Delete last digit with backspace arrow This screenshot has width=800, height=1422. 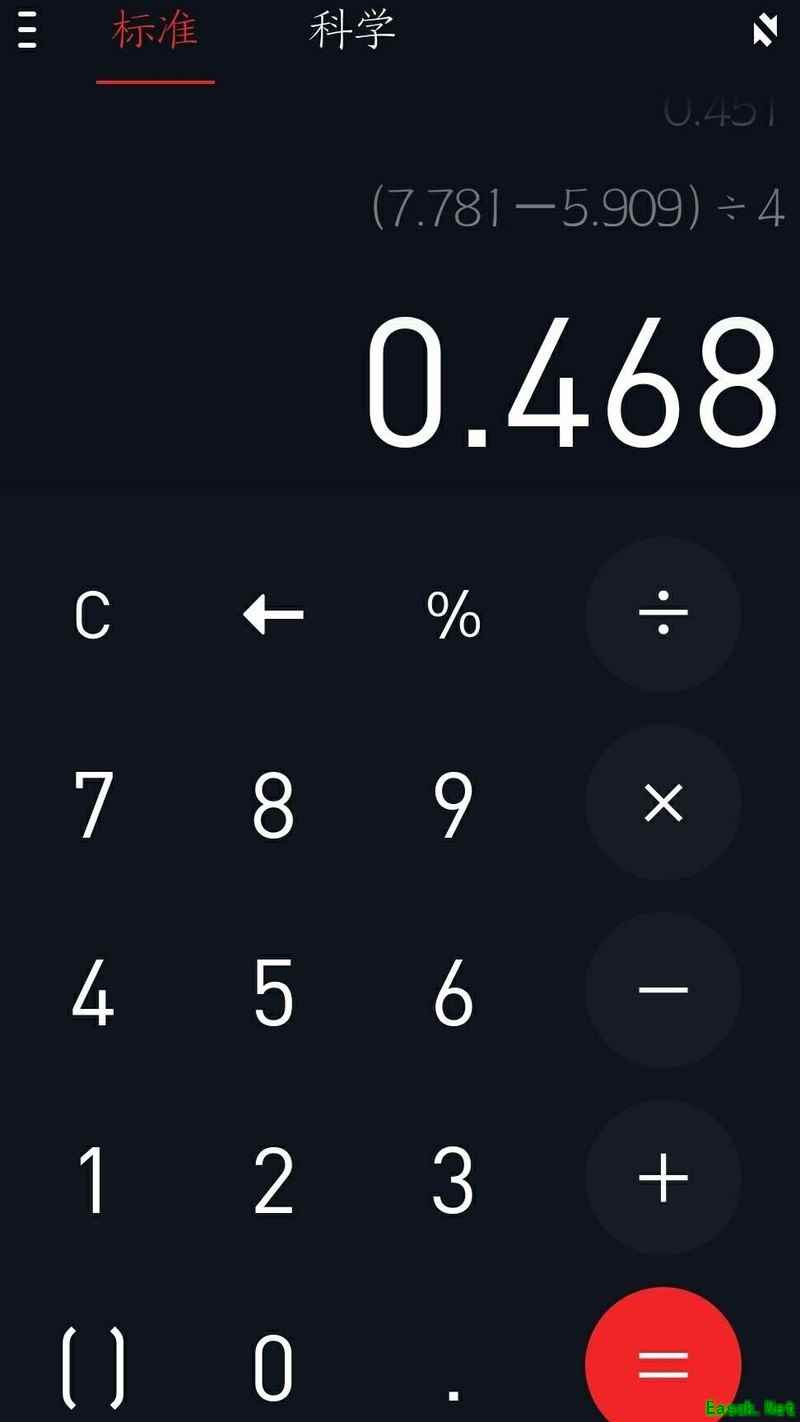pyautogui.click(x=273, y=615)
